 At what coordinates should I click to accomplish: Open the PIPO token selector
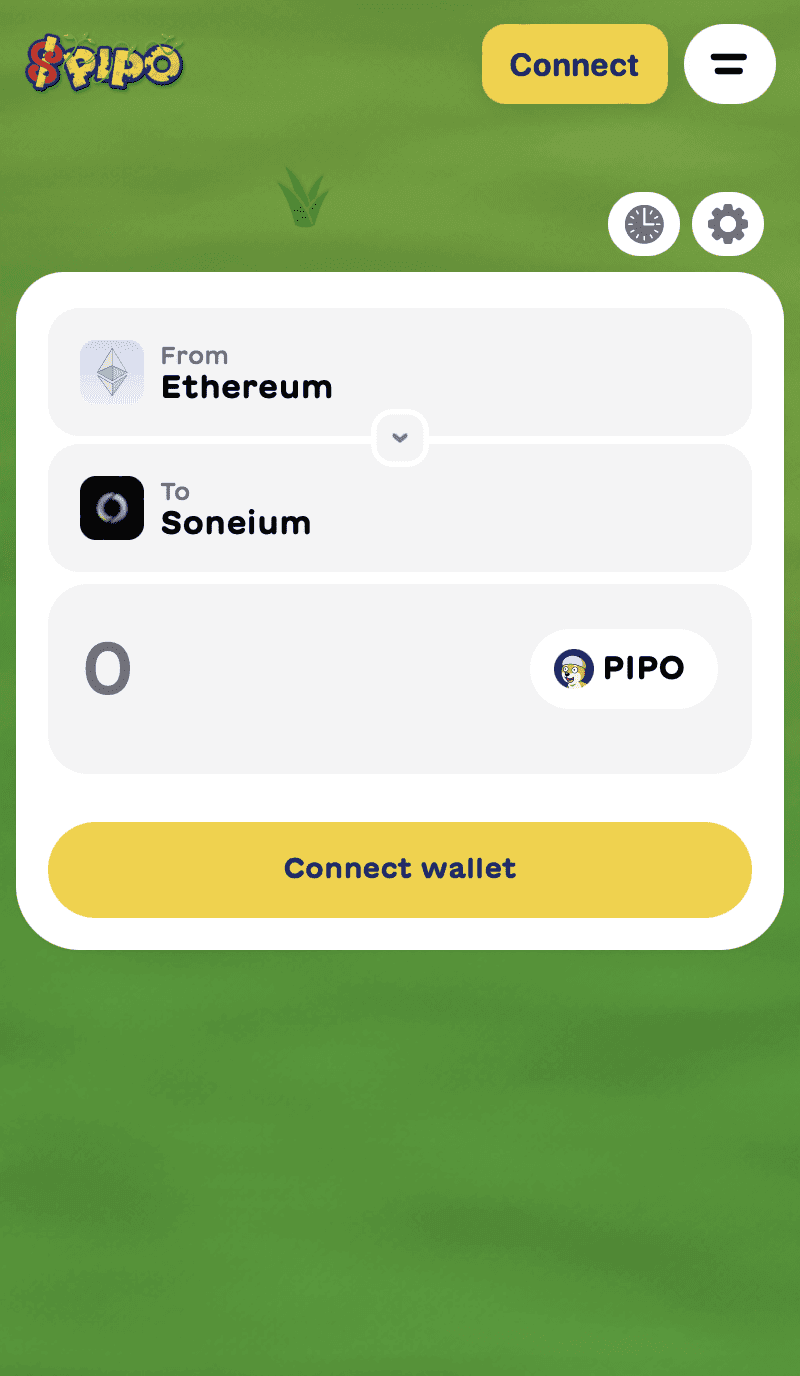[x=623, y=668]
